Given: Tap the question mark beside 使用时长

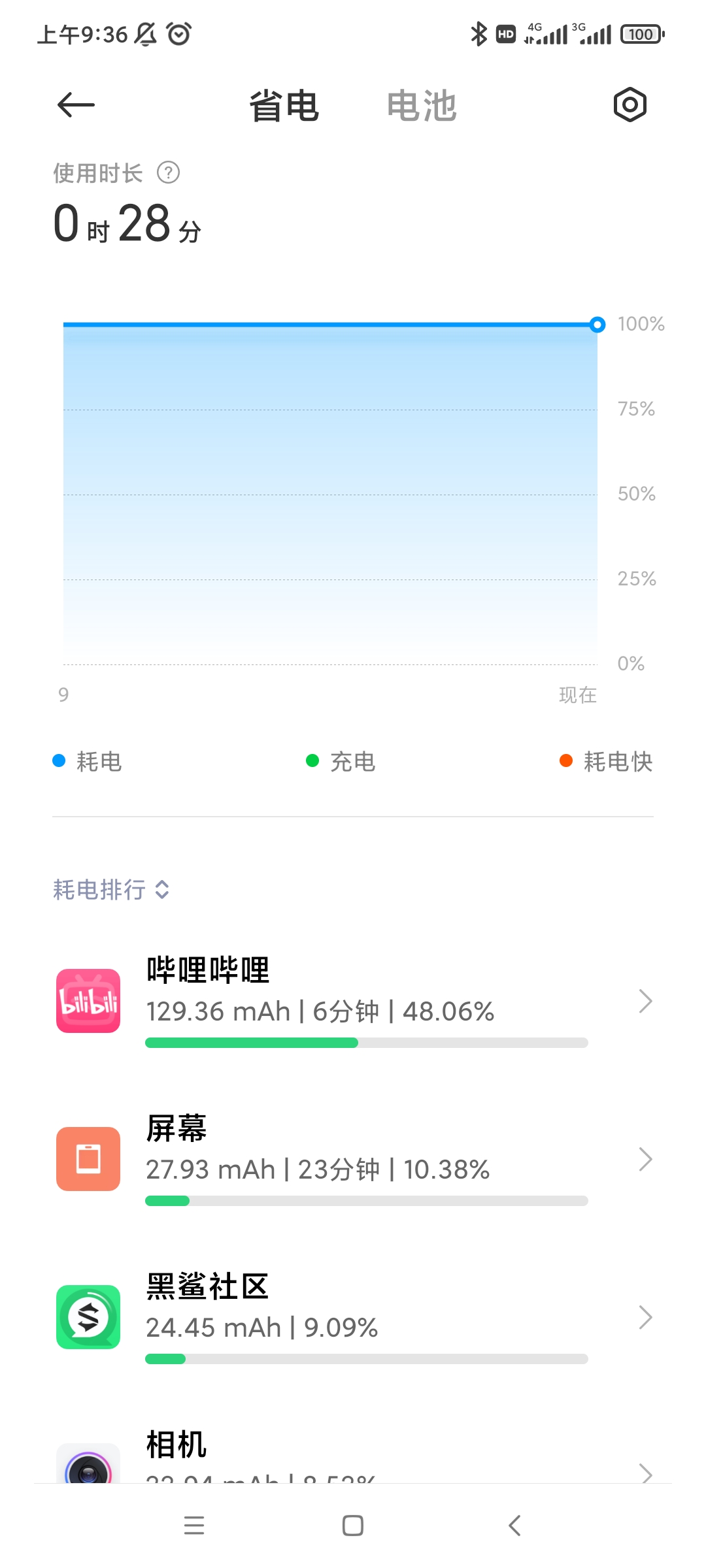Looking at the screenshot, I should [x=168, y=173].
